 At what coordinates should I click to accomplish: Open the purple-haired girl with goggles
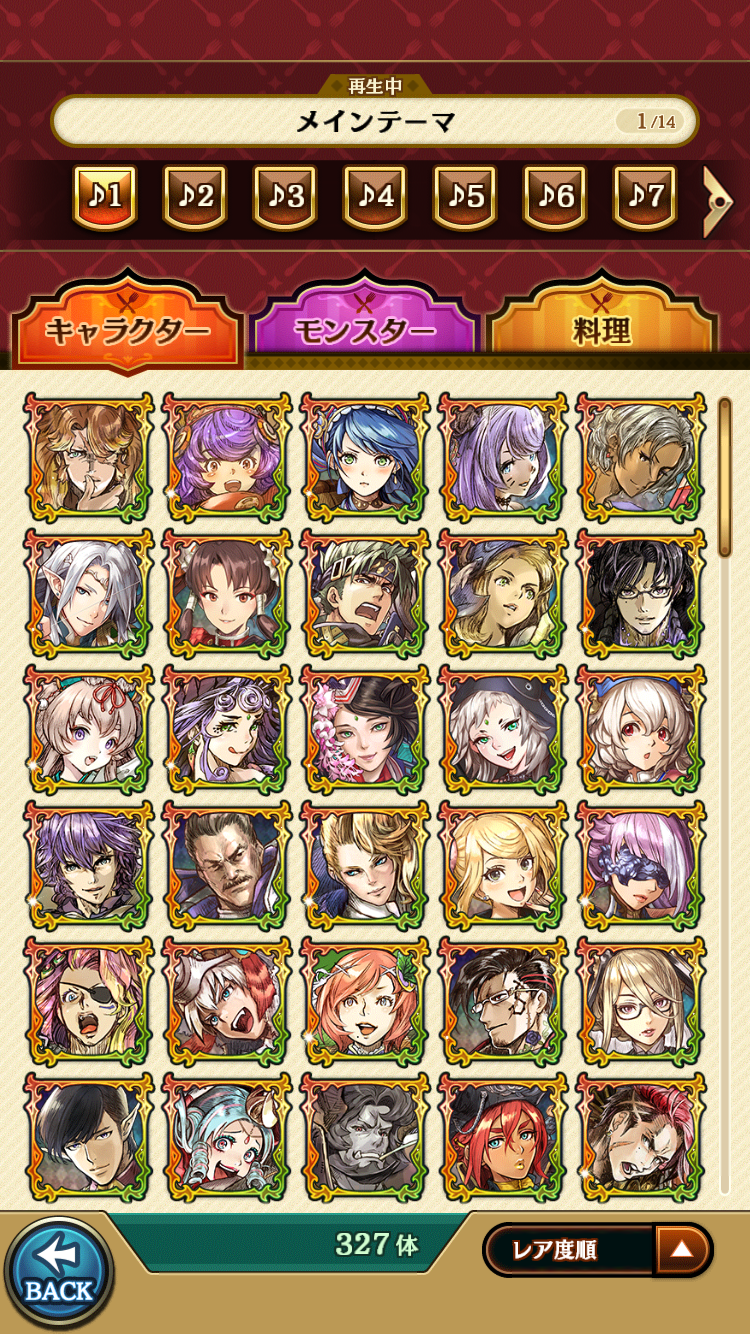click(x=227, y=459)
